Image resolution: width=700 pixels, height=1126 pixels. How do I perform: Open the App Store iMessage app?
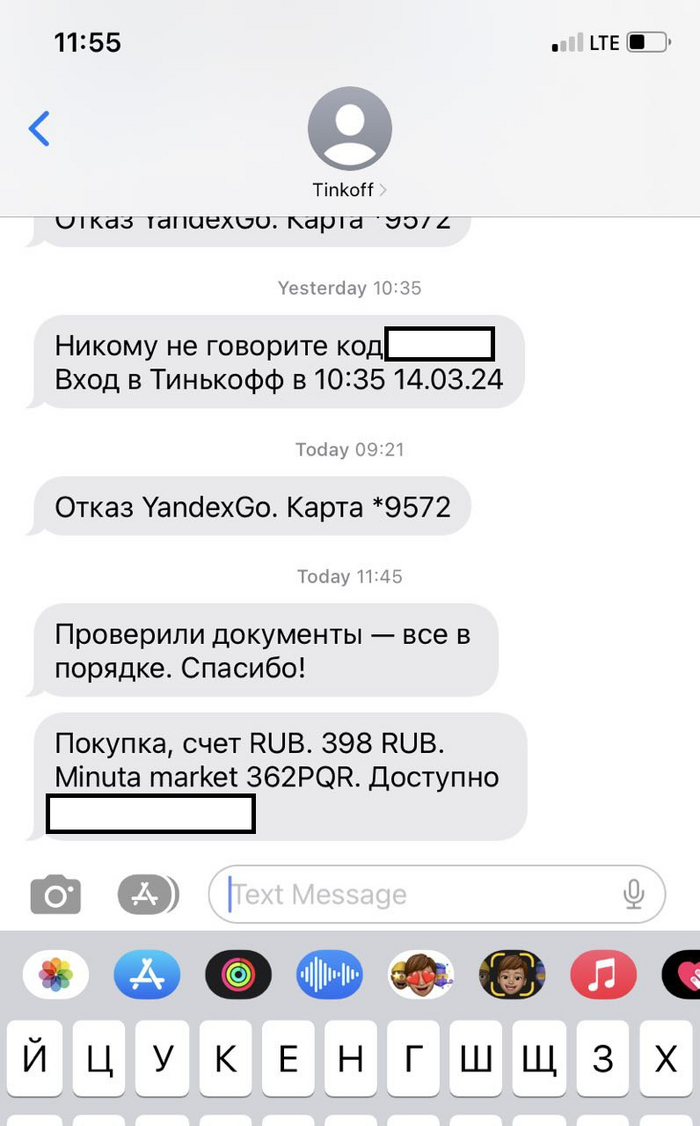[x=147, y=974]
